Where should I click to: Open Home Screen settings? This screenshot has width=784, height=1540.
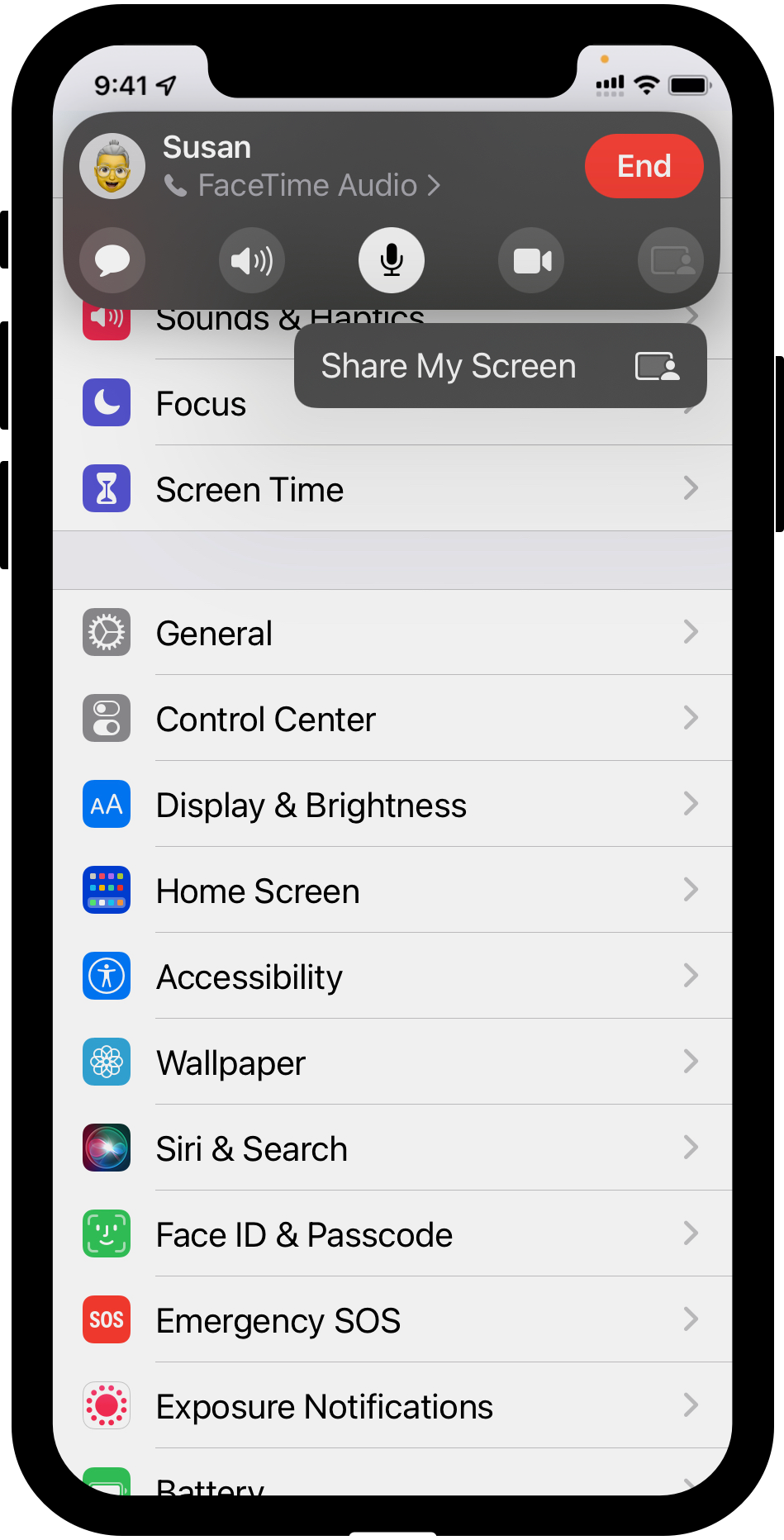click(x=392, y=890)
